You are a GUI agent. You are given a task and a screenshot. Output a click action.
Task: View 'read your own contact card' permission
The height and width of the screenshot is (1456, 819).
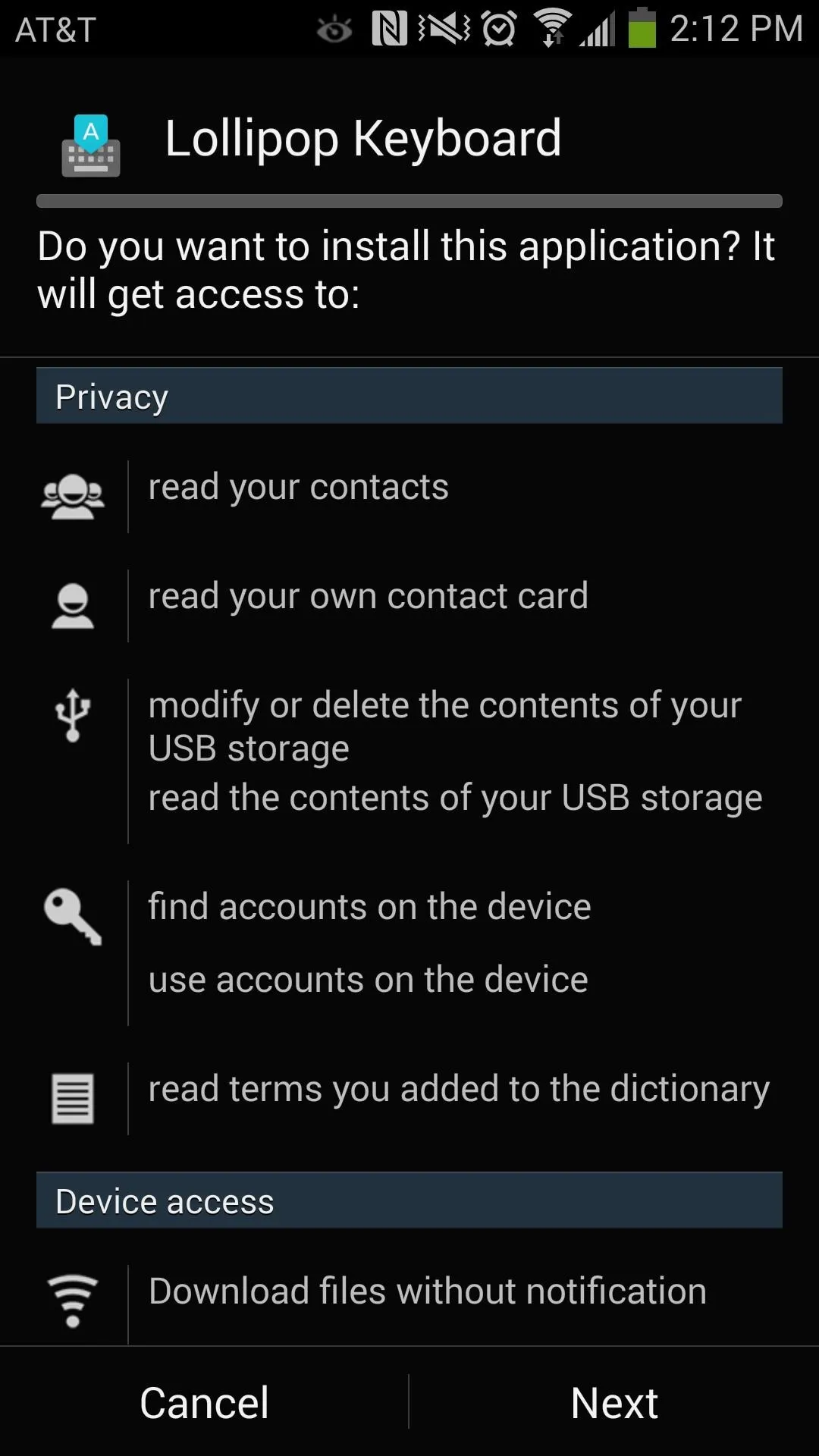coord(409,605)
